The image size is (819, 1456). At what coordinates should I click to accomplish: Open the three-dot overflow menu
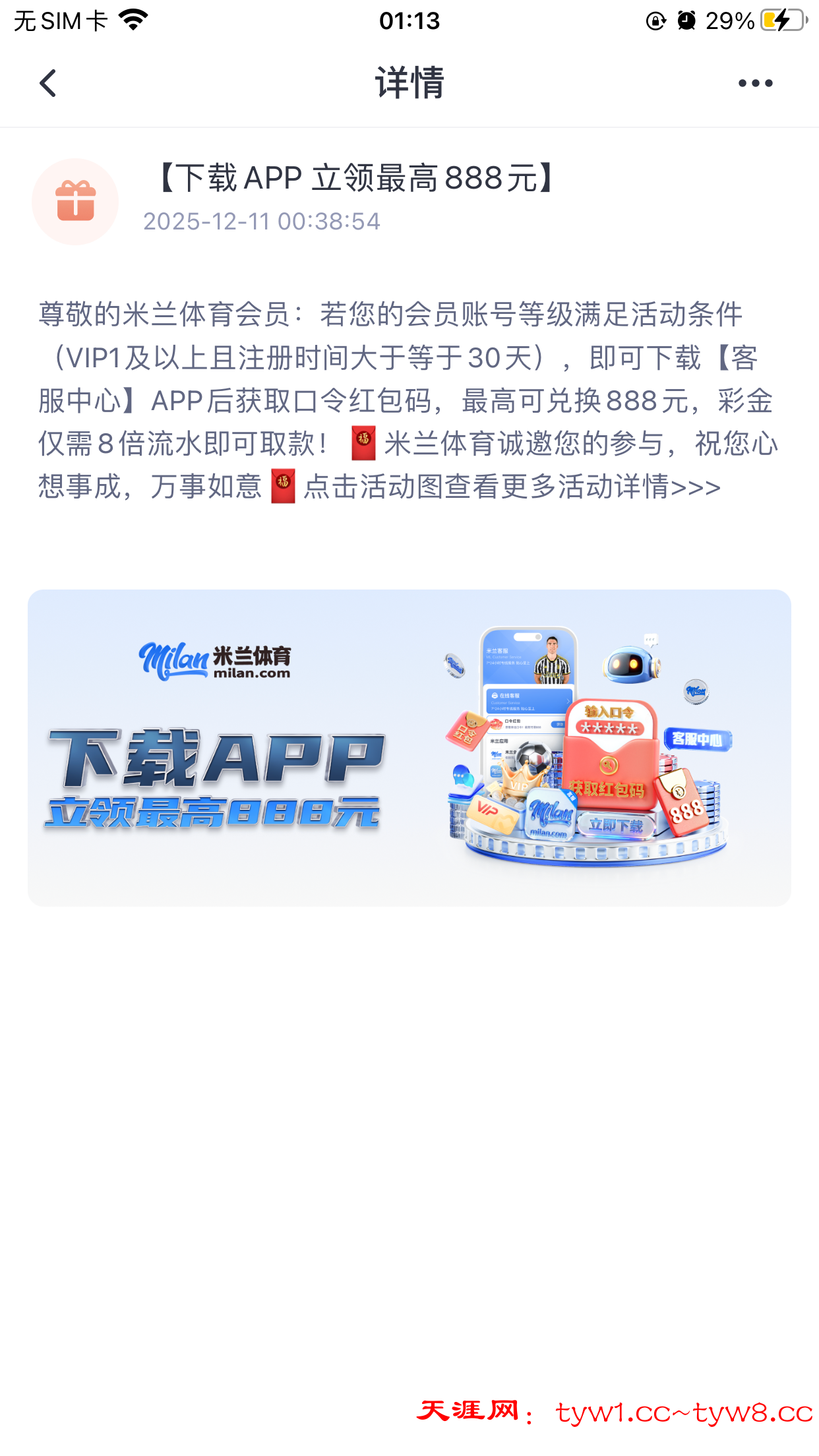click(755, 83)
